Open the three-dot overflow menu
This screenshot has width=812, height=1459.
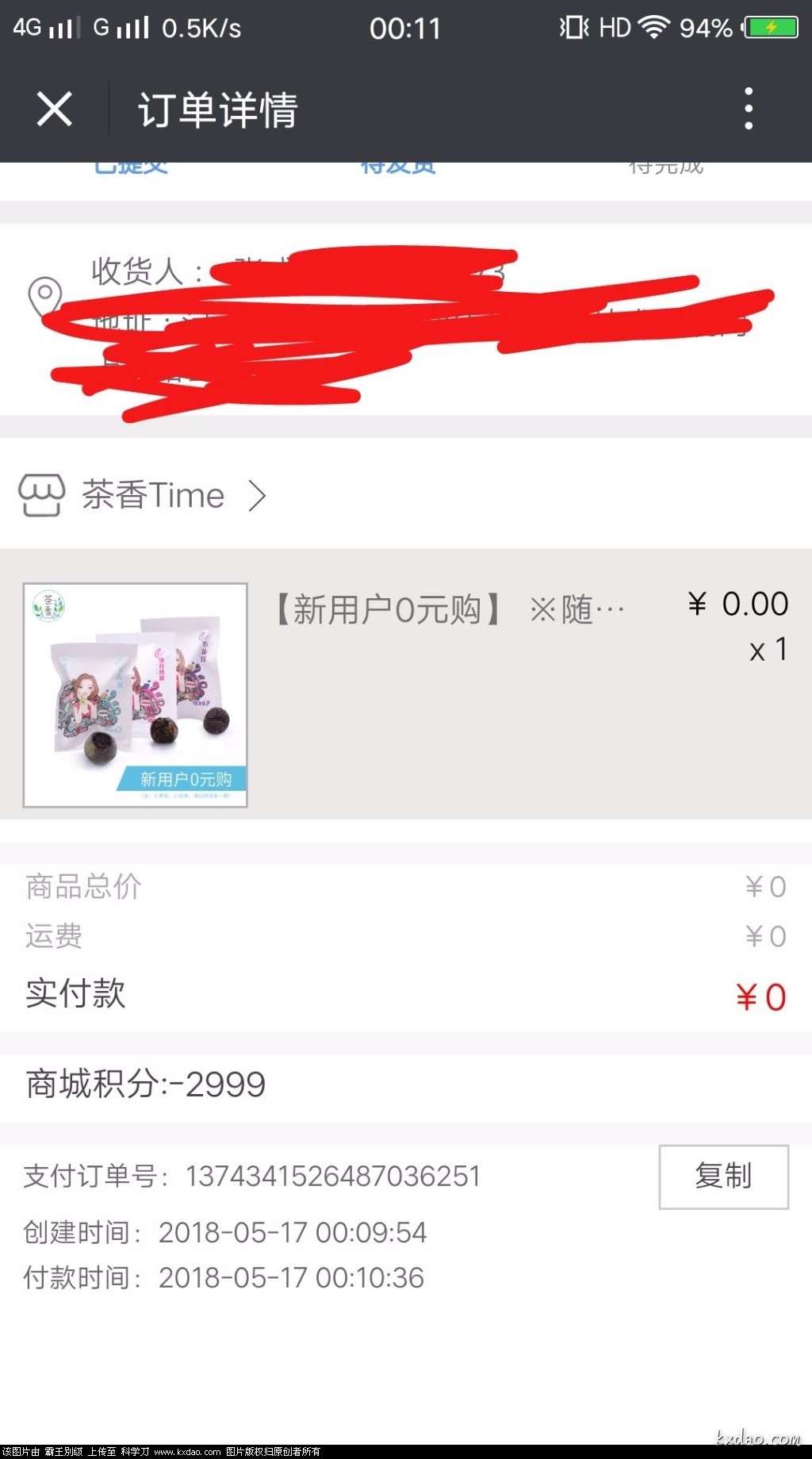748,109
